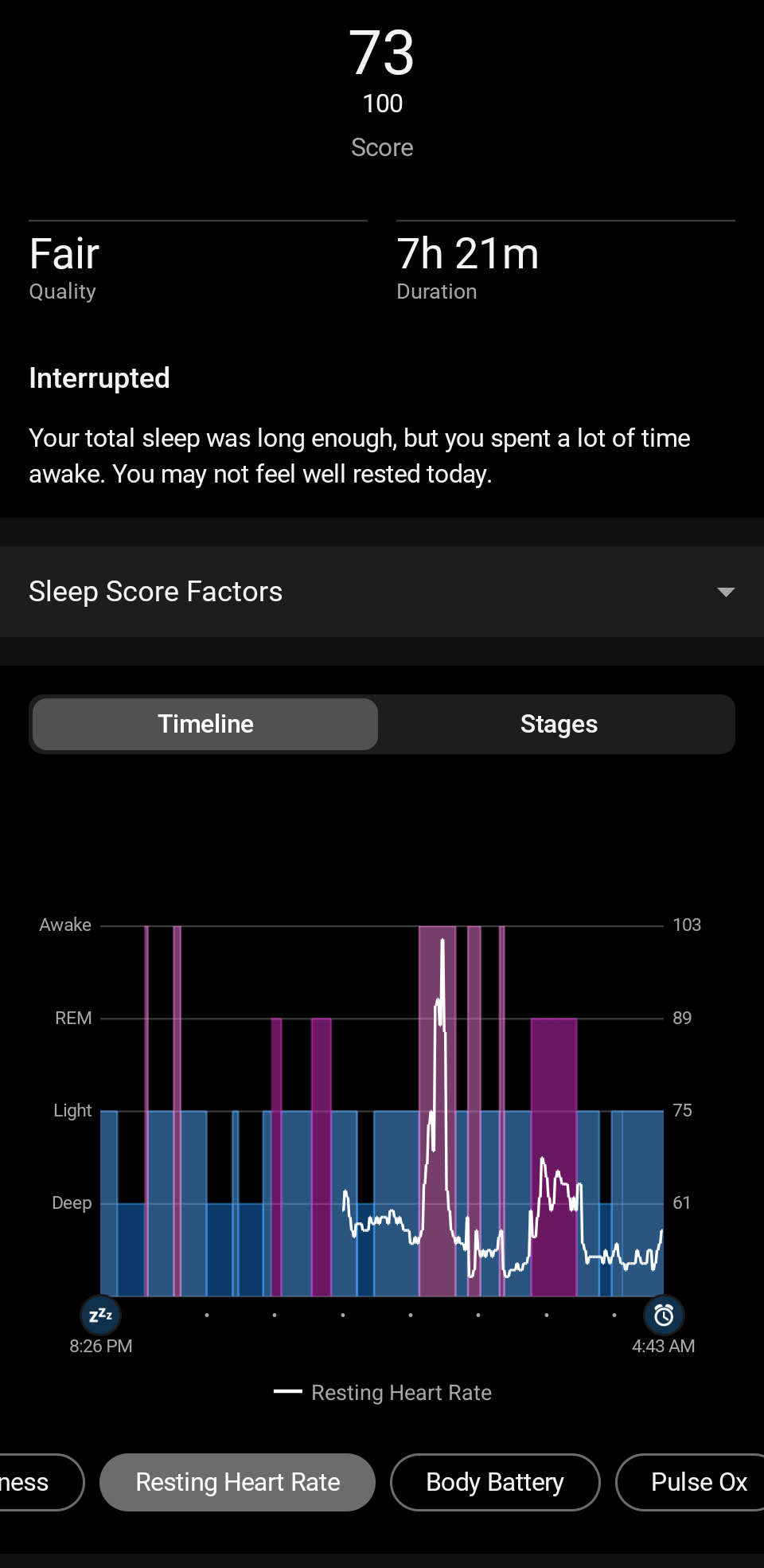This screenshot has width=764, height=1568.
Task: Switch to the Stages view
Action: click(558, 724)
